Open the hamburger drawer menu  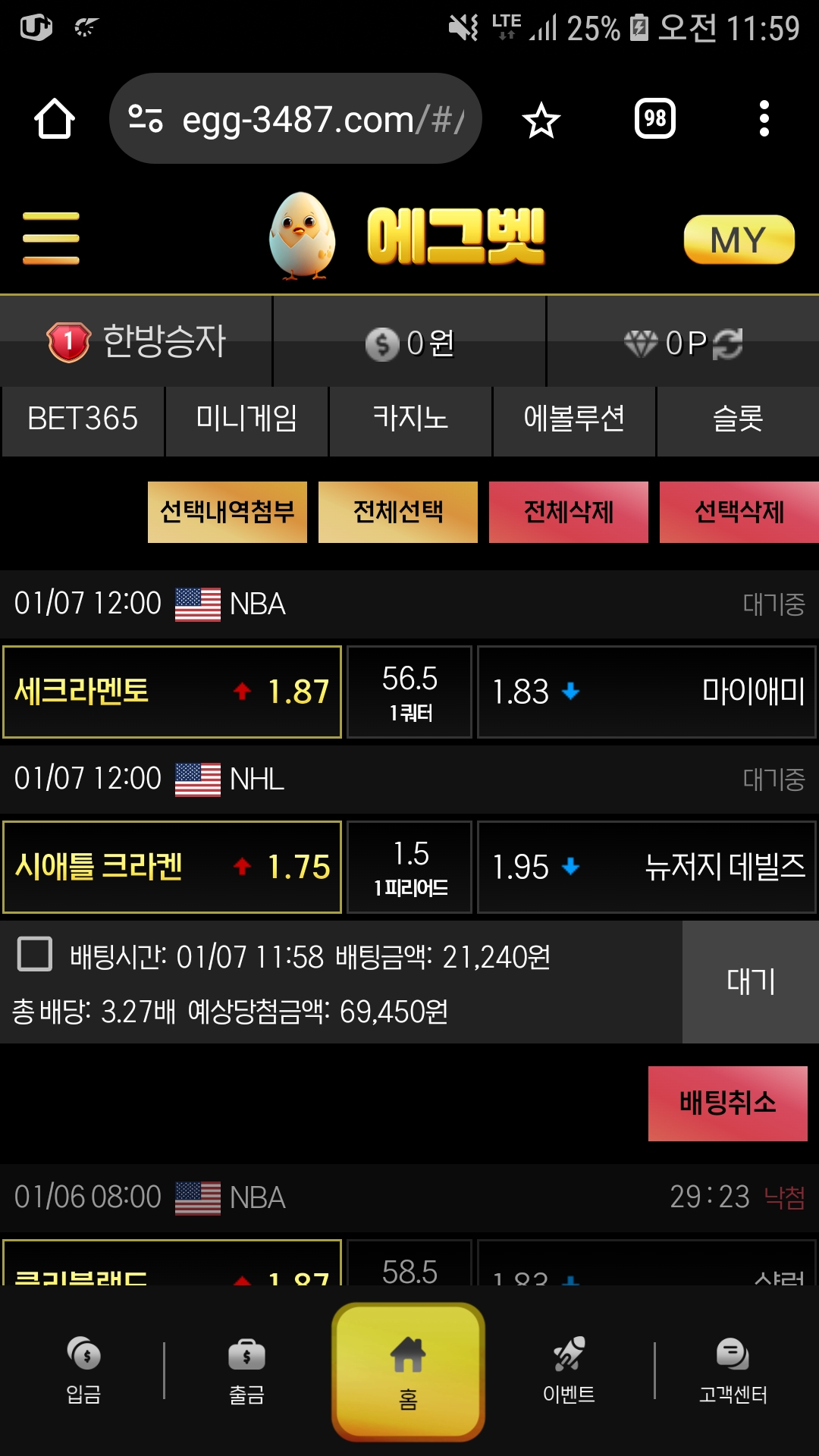coord(51,238)
